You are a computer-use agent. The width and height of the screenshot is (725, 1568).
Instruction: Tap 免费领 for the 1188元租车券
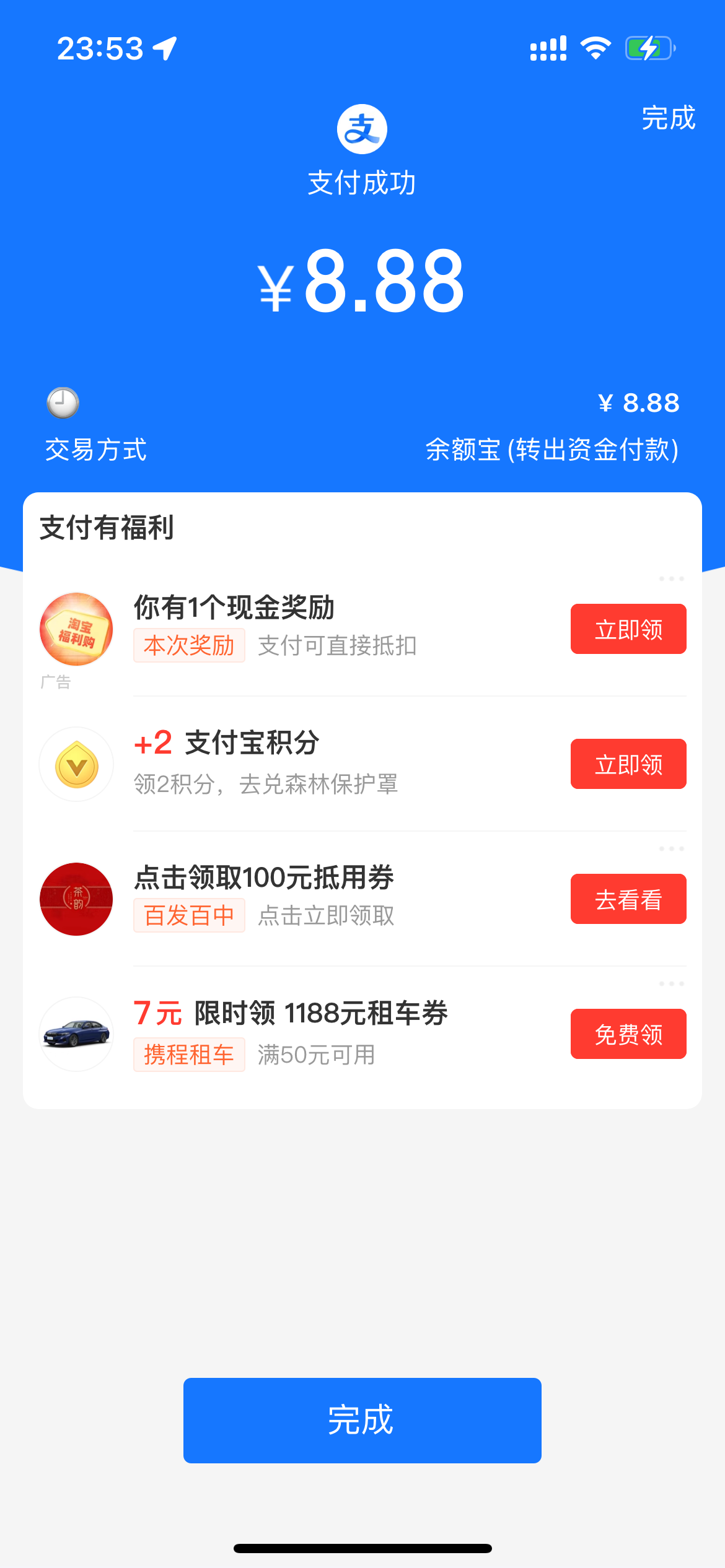[628, 1034]
